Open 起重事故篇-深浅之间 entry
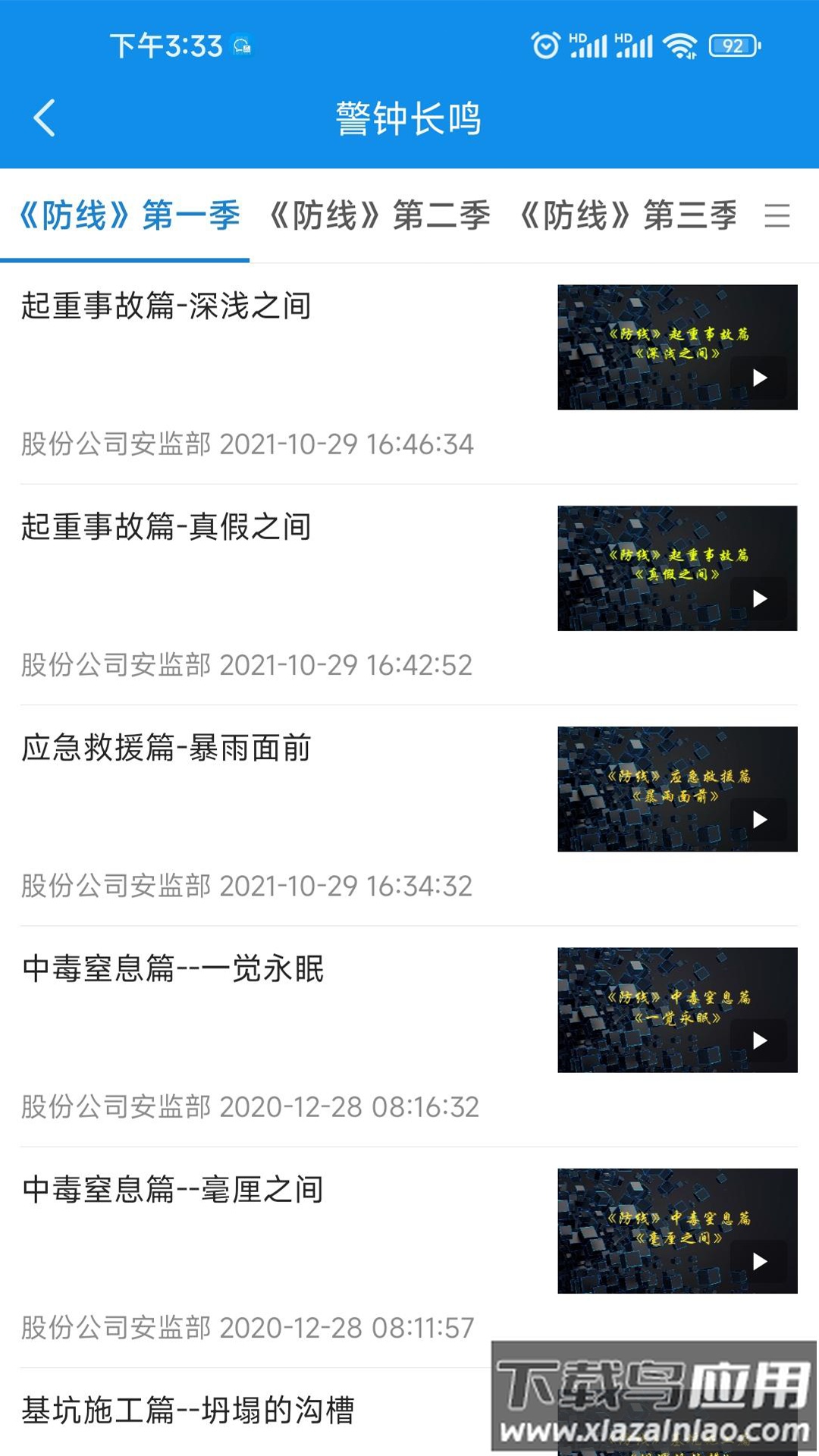The image size is (819, 1456). click(x=167, y=307)
